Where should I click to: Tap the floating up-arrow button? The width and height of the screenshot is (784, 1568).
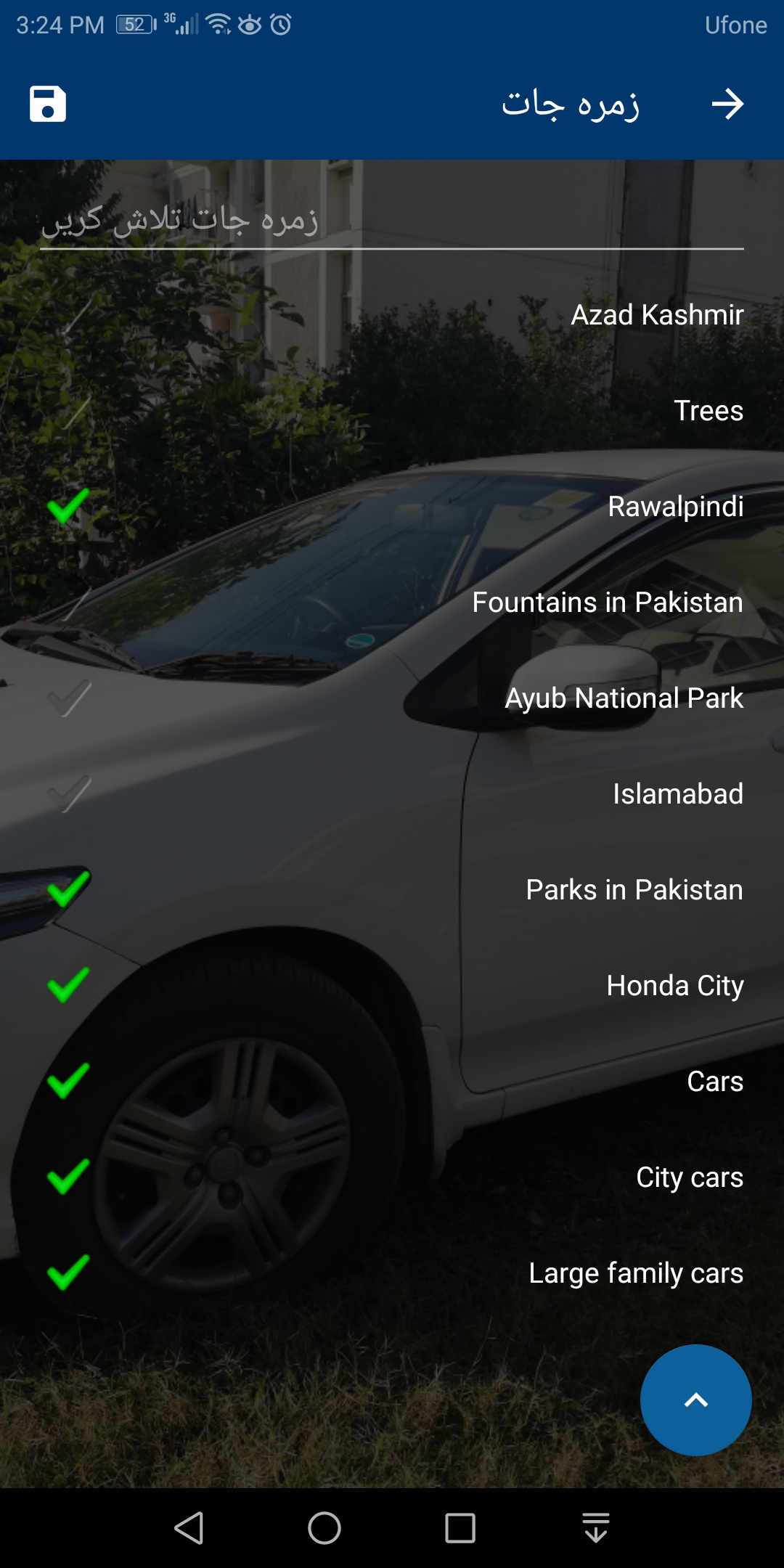tap(695, 1400)
